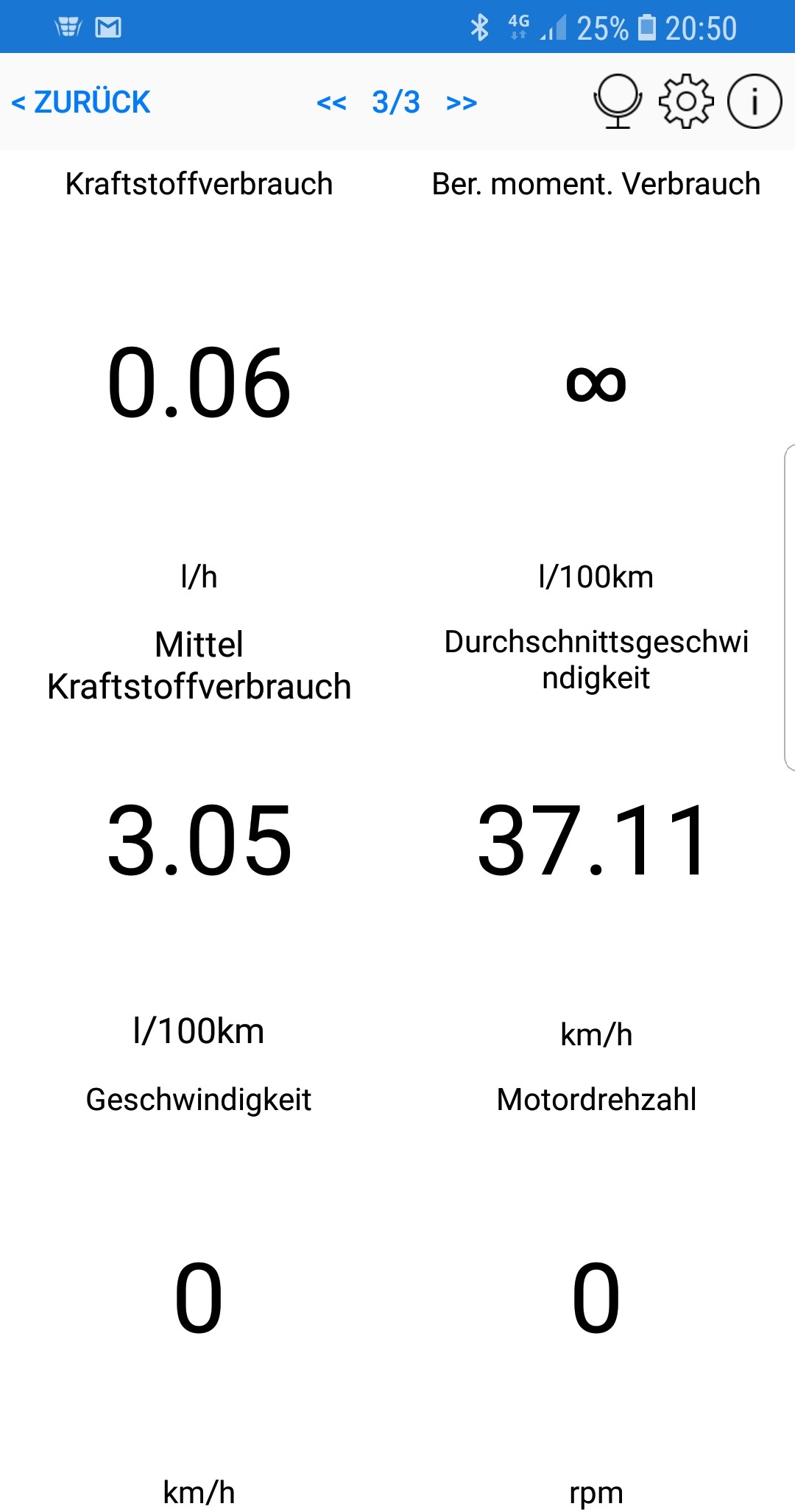The width and height of the screenshot is (795, 1512).
Task: Tap the Gmail notification icon
Action: coord(109,27)
